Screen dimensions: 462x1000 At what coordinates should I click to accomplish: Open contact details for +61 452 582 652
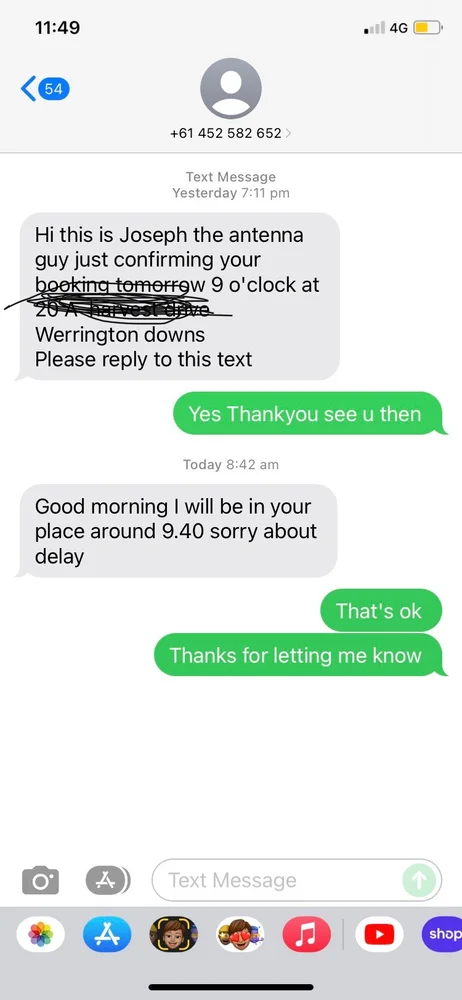point(230,133)
